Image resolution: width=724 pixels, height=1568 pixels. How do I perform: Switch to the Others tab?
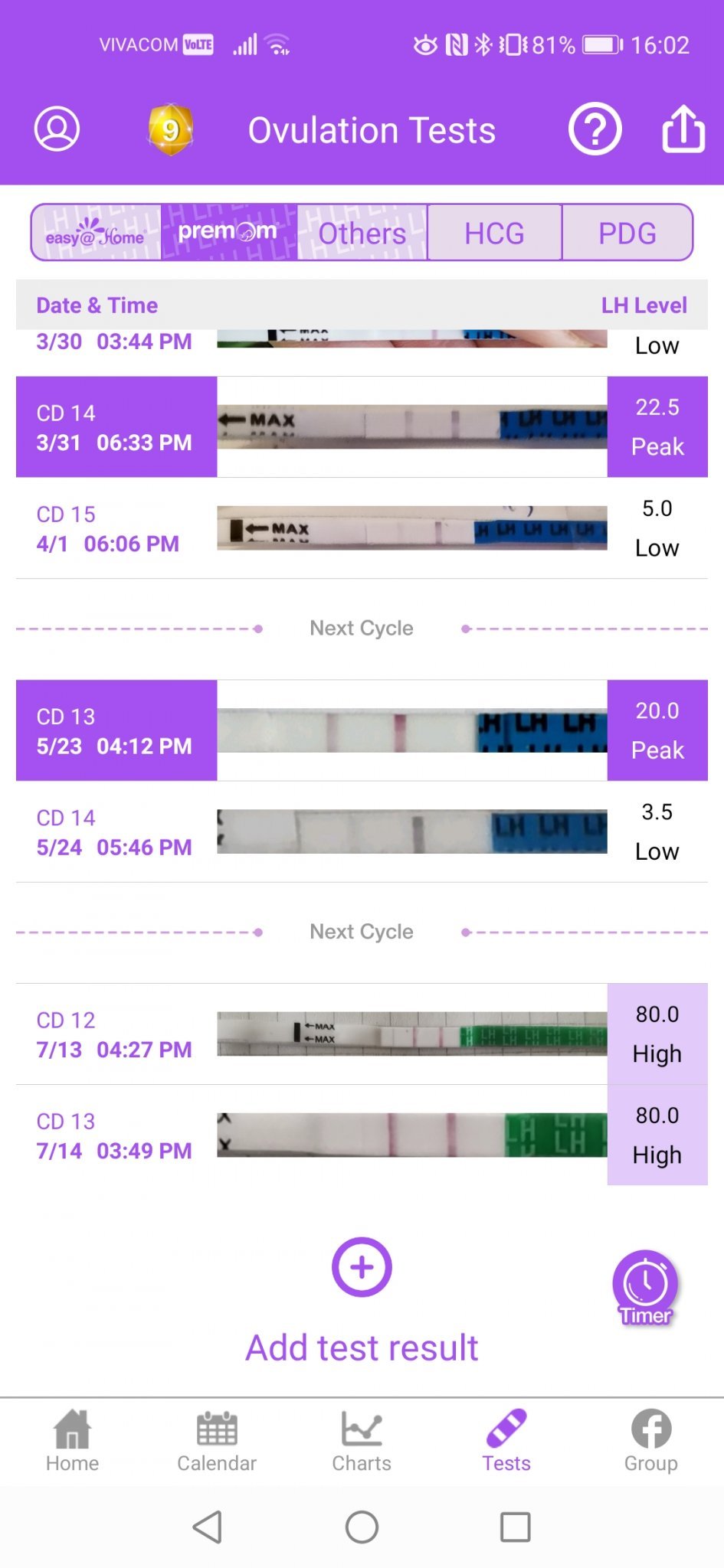tap(362, 233)
